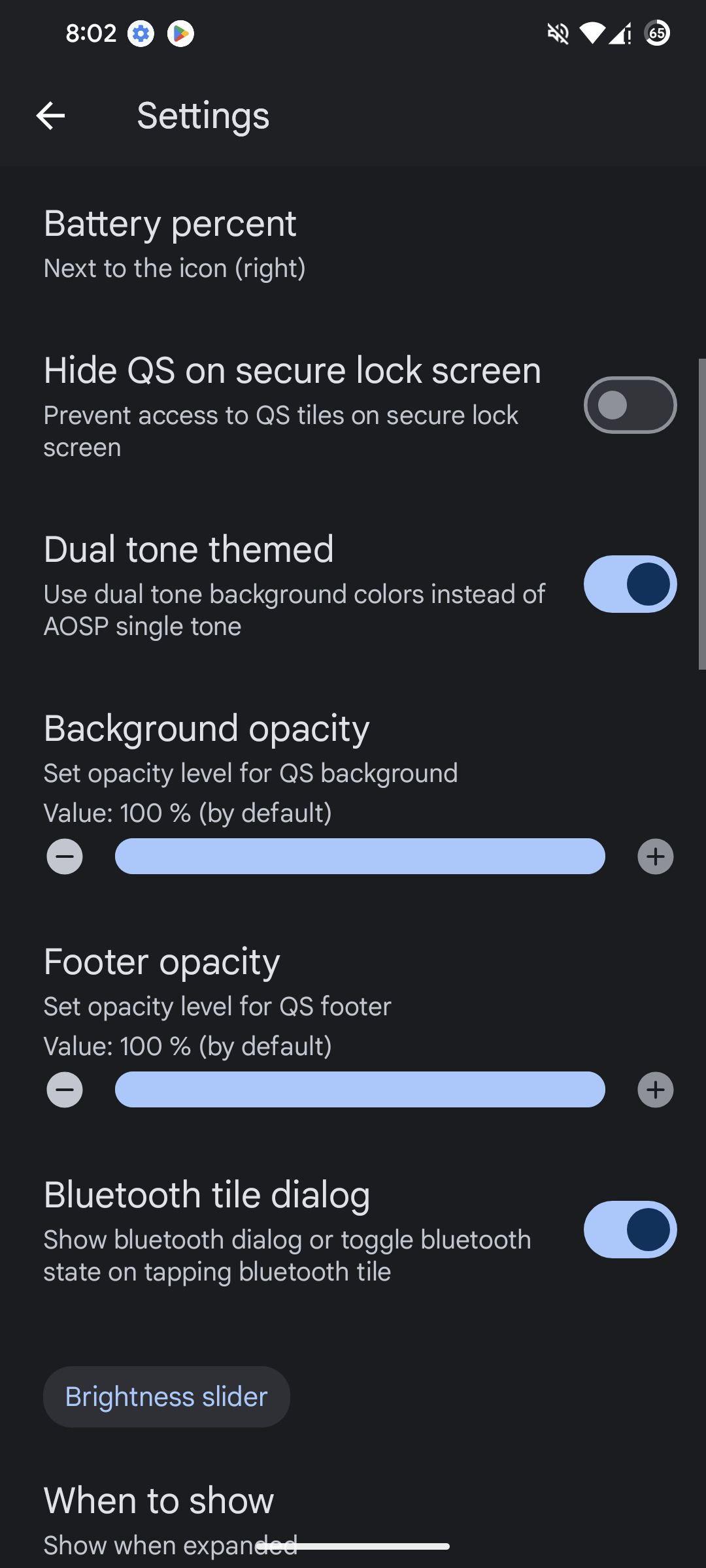Increase Background opacity with the plus button

[x=656, y=857]
